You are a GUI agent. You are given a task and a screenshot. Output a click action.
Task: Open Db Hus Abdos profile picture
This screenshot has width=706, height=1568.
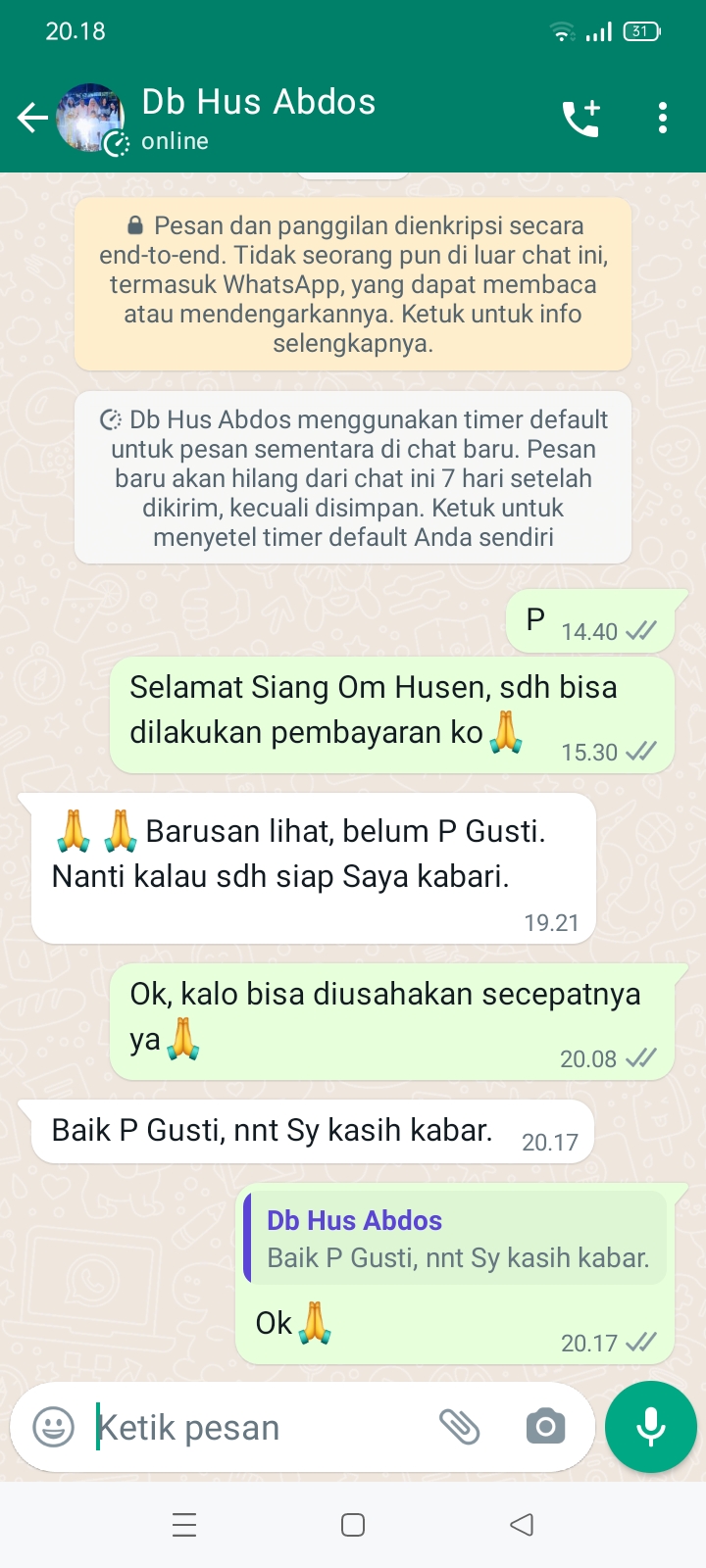(x=90, y=119)
